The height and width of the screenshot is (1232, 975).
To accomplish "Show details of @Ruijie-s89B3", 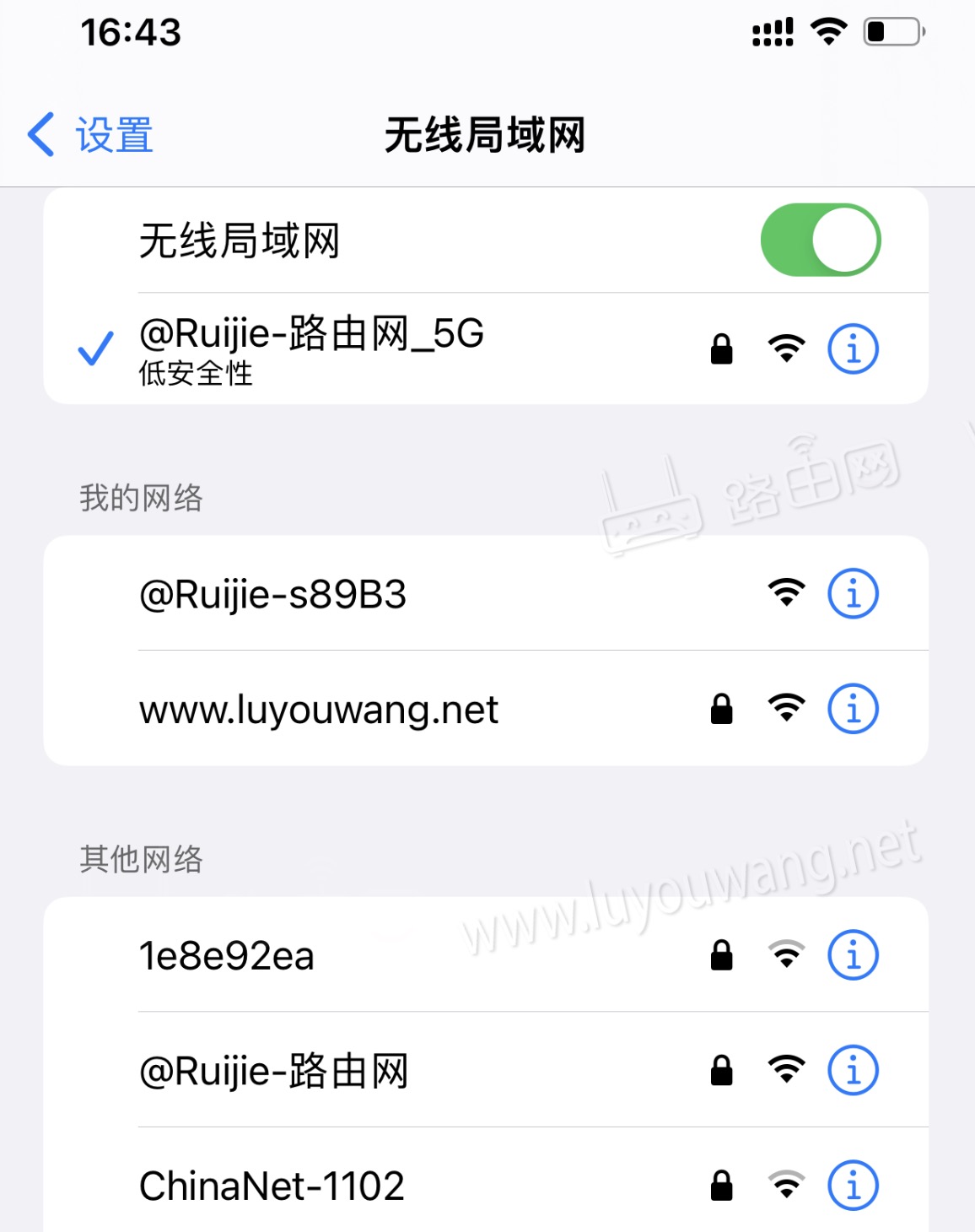I will point(853,593).
